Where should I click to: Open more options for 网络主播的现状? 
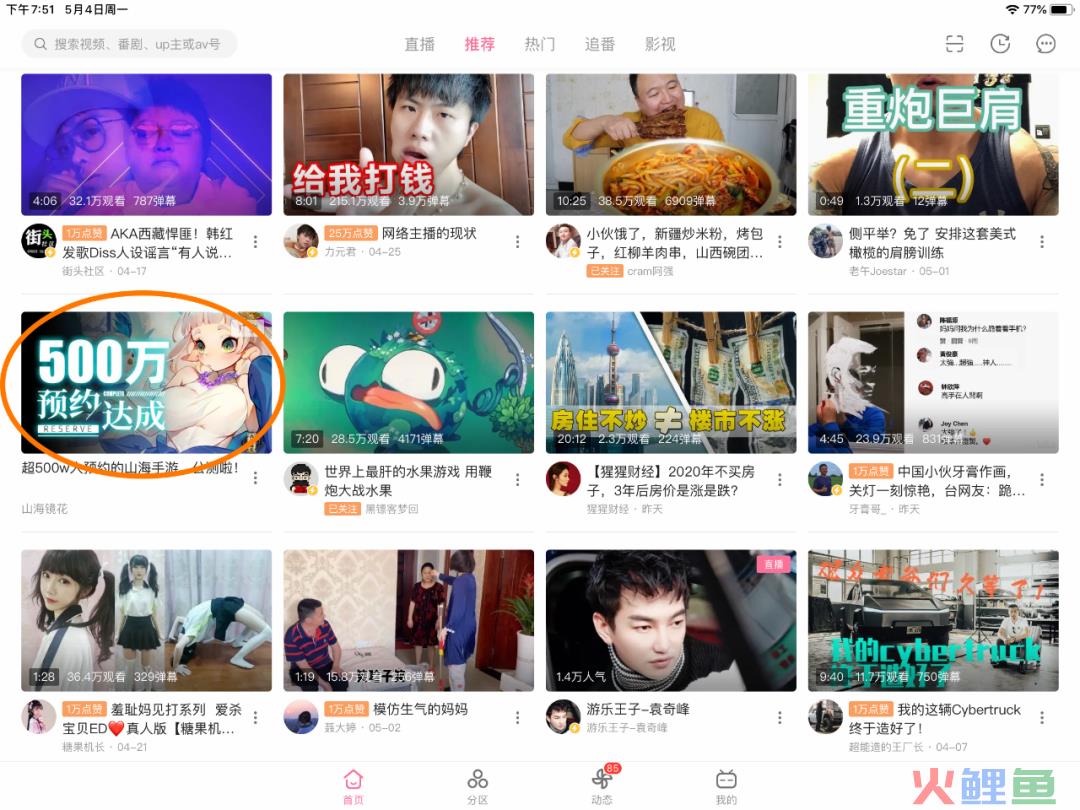pos(518,242)
